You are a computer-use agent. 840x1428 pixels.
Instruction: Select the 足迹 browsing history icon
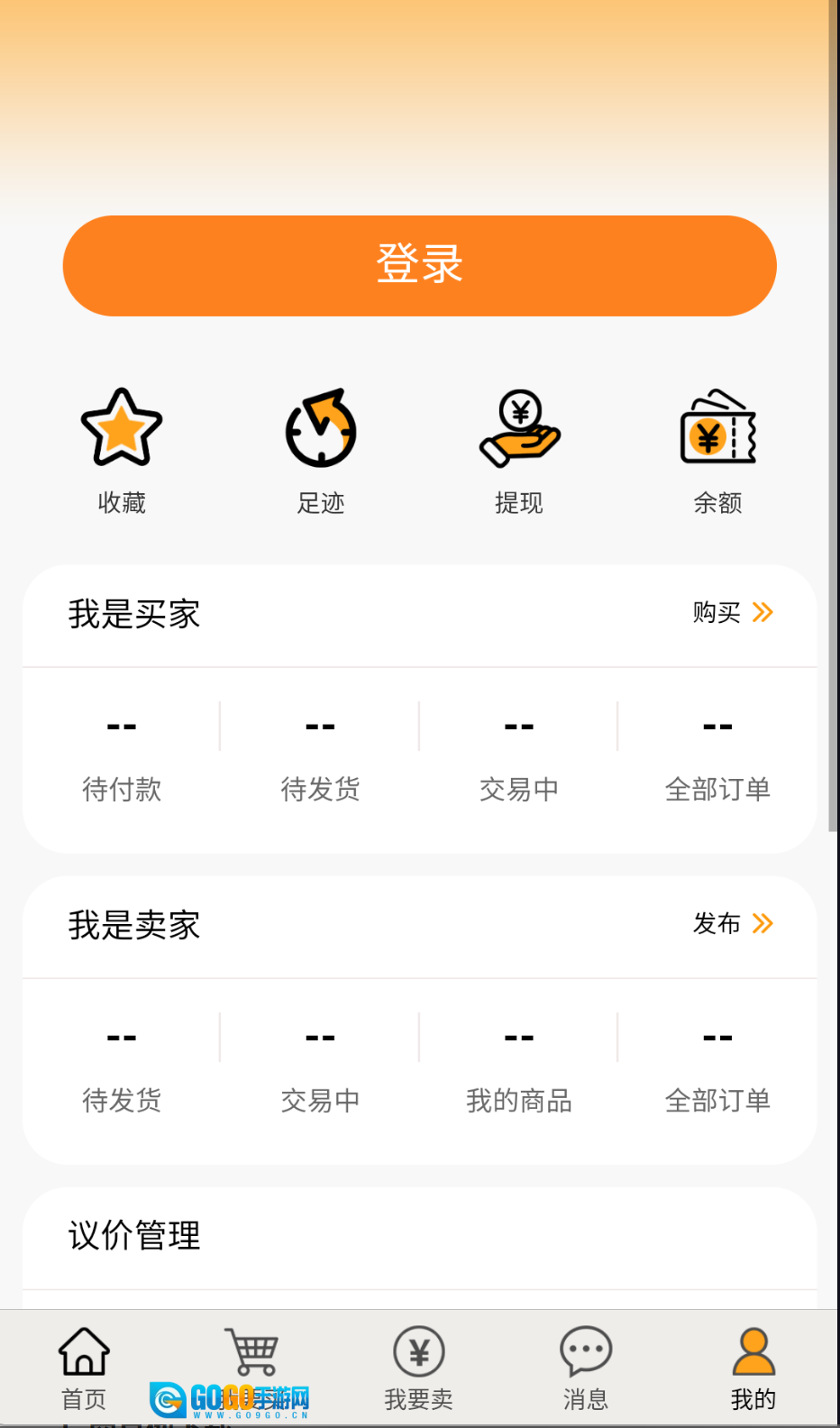coord(321,429)
